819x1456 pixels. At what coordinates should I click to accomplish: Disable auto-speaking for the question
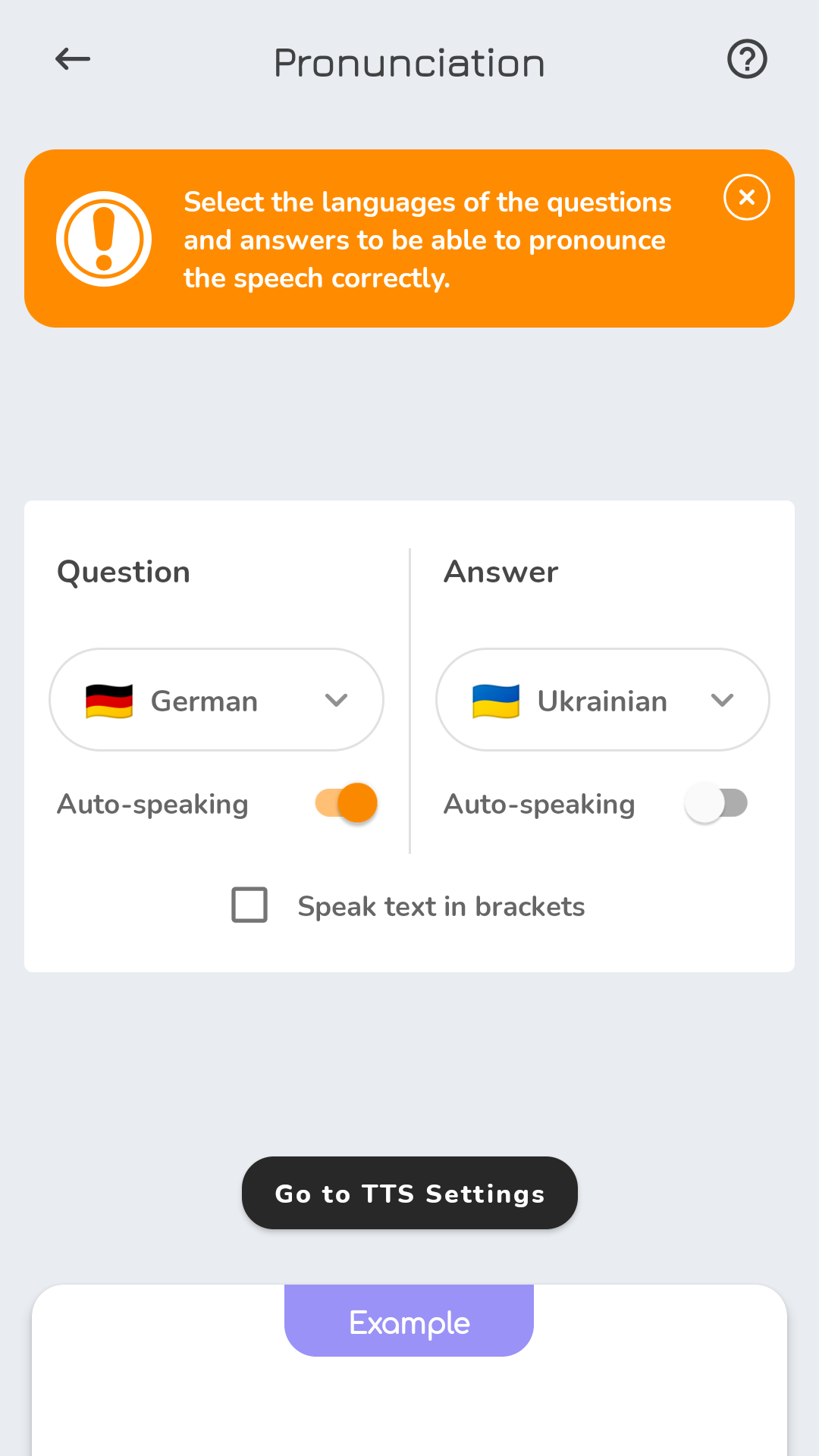347,803
